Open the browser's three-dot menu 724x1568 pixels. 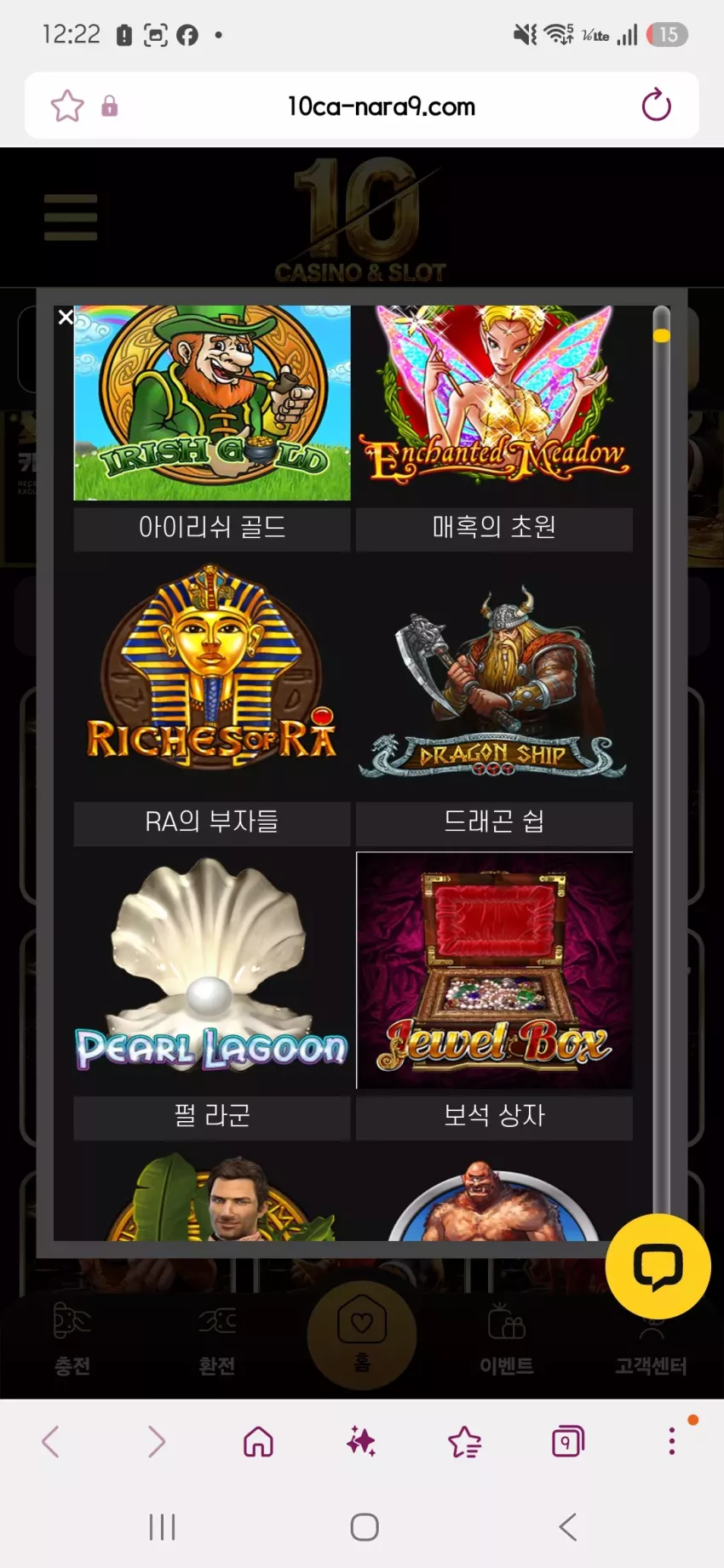(672, 1441)
